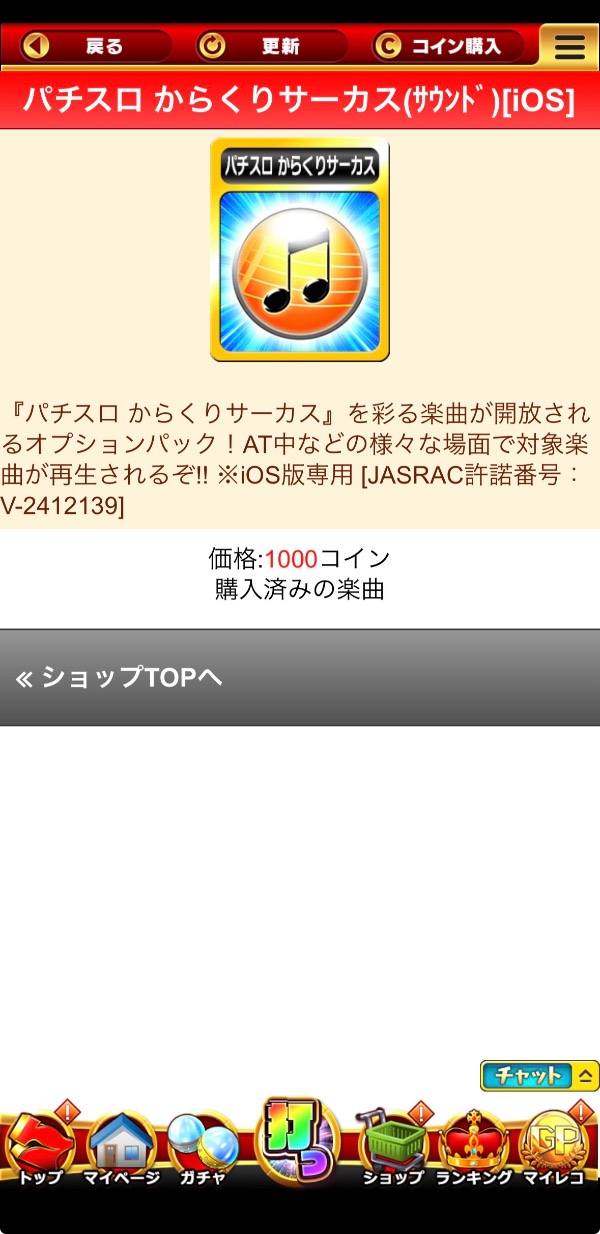This screenshot has width=600, height=1234.
Task: Refresh the page with 更新
Action: point(271,46)
